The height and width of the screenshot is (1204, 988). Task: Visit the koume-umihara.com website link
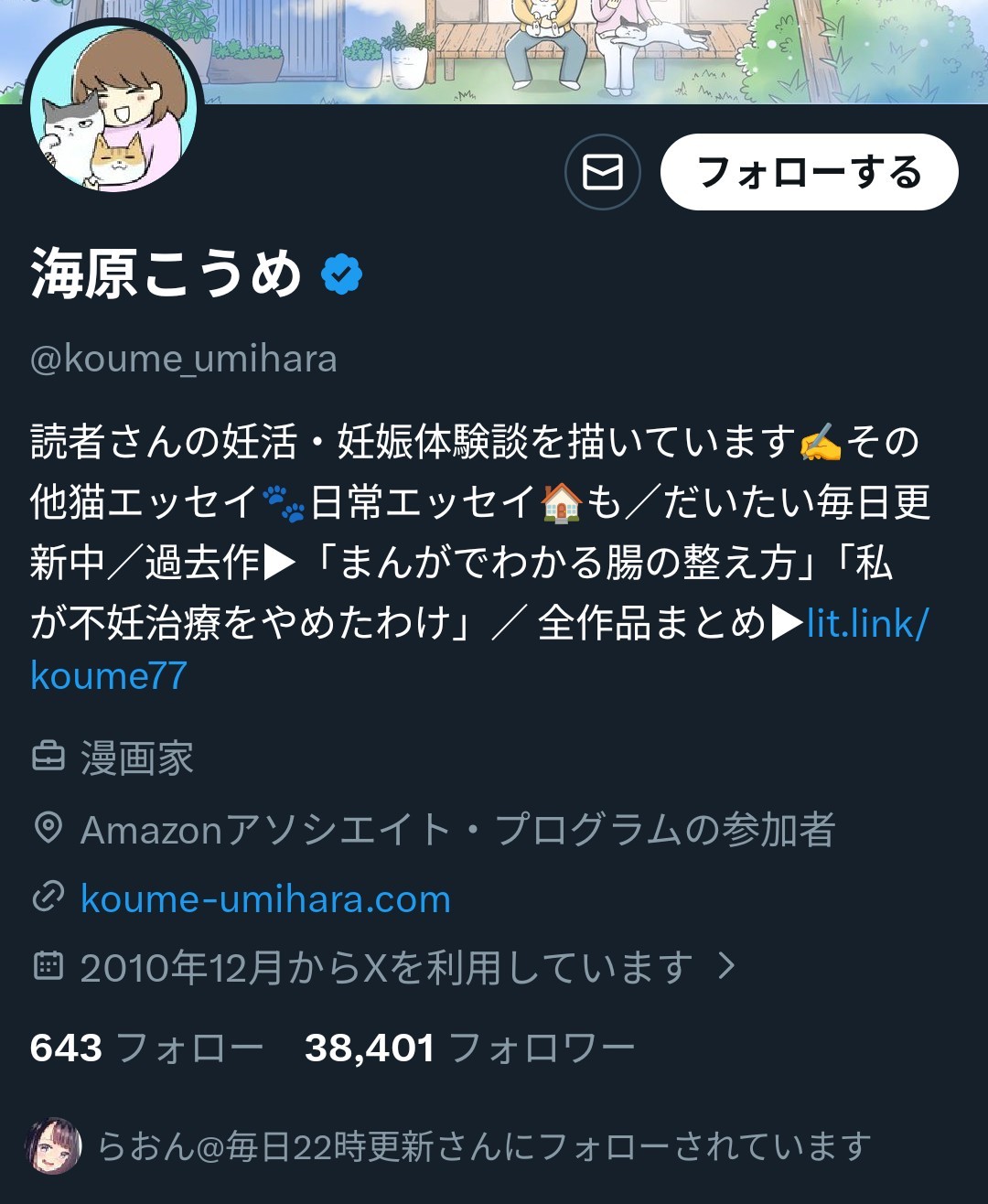[x=265, y=899]
